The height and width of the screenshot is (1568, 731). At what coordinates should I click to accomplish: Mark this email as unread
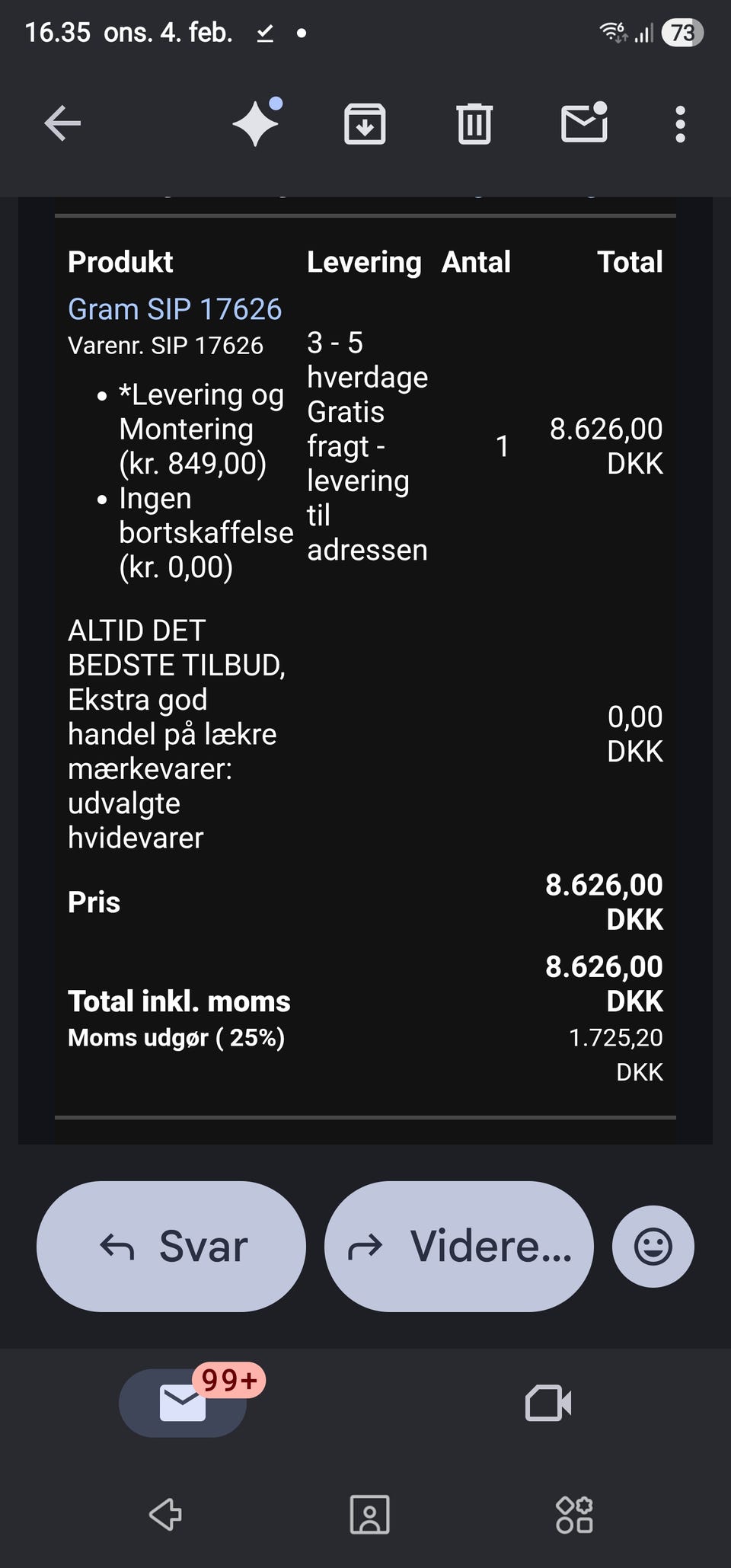(584, 123)
